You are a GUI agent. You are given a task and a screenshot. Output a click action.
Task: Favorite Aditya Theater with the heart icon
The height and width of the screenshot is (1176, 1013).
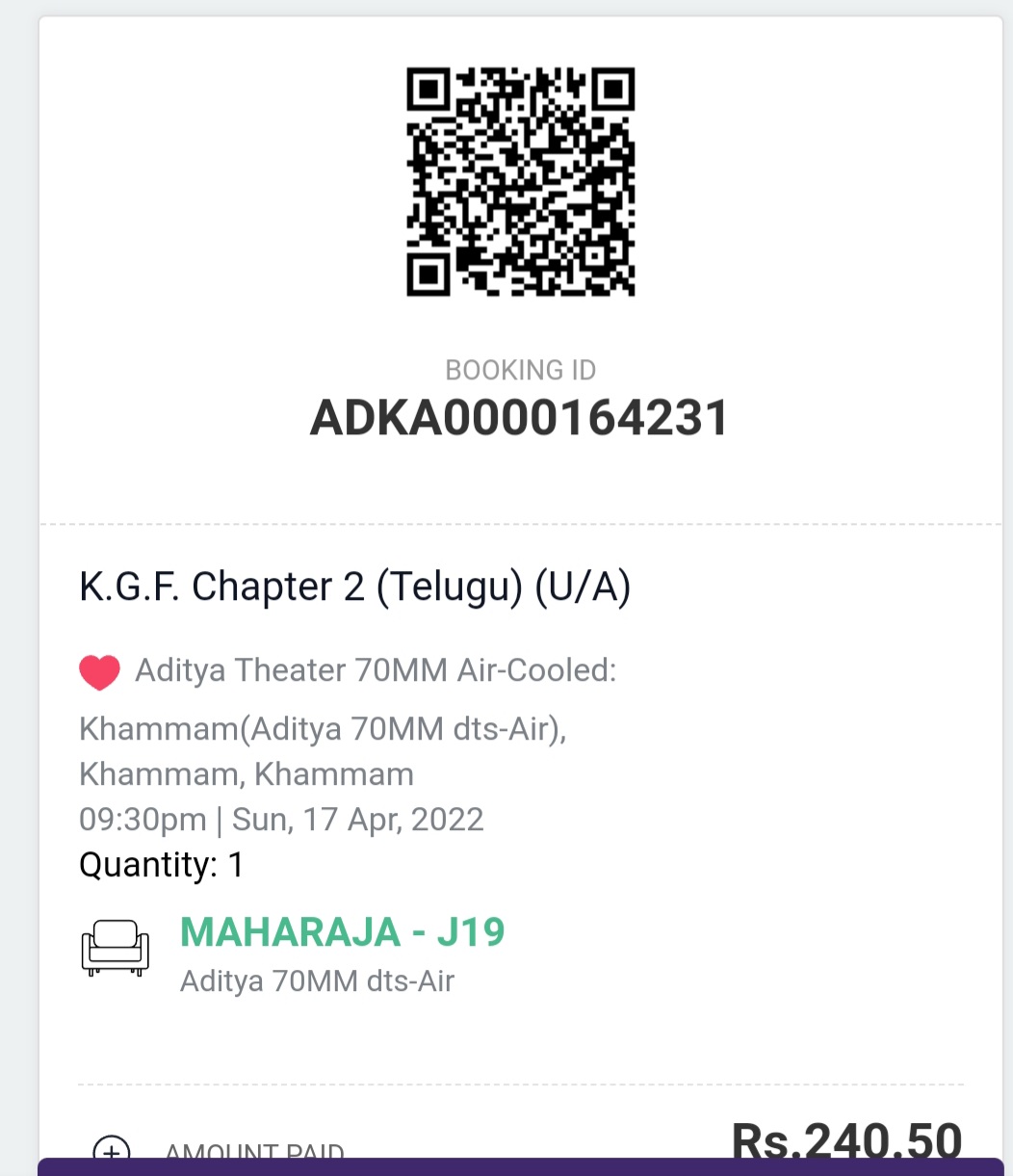click(x=99, y=672)
